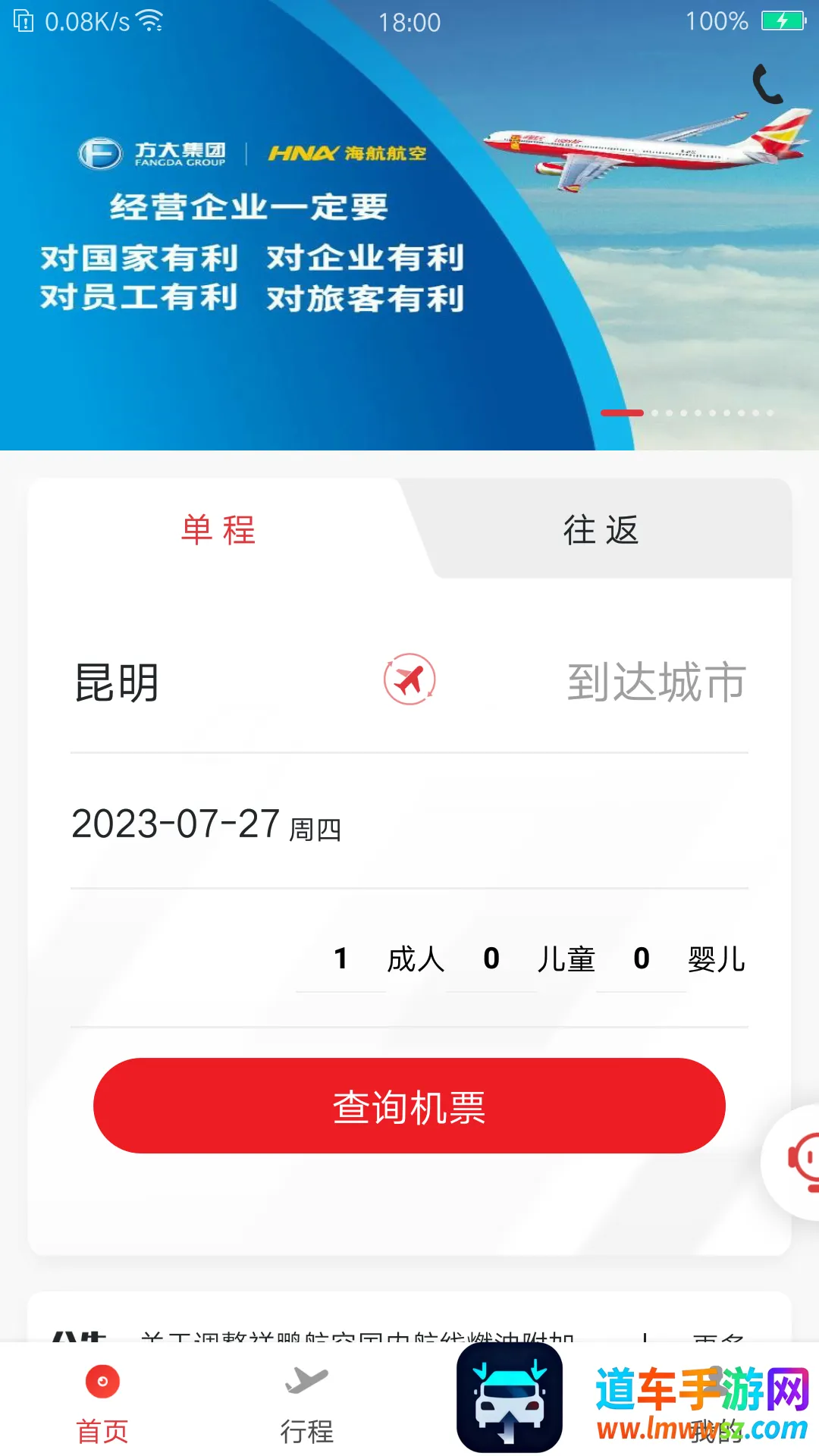819x1456 pixels.
Task: Open the date picker showing 2023-07-27
Action: pos(206,825)
